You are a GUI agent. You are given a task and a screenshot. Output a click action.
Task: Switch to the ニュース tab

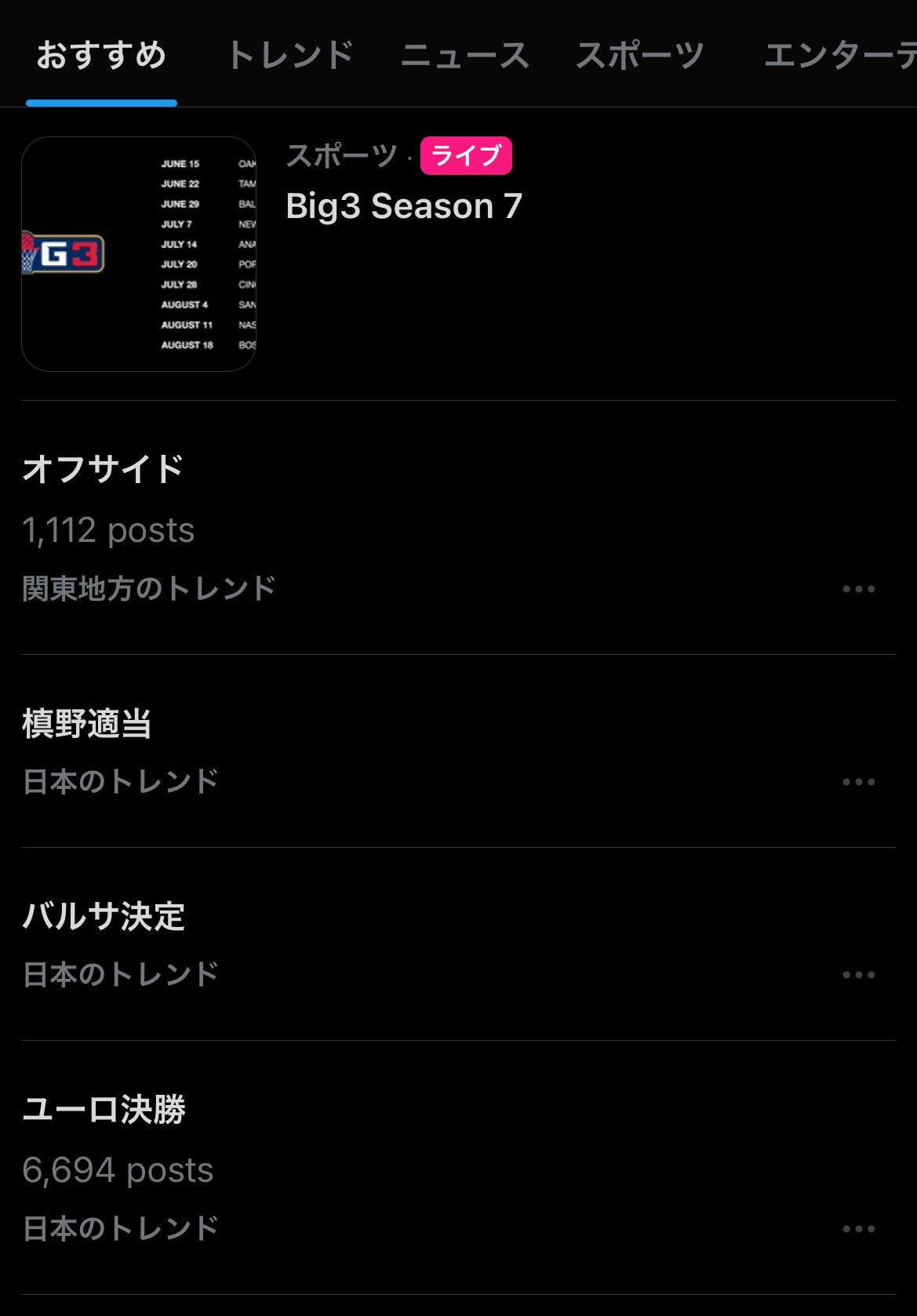[x=464, y=56]
